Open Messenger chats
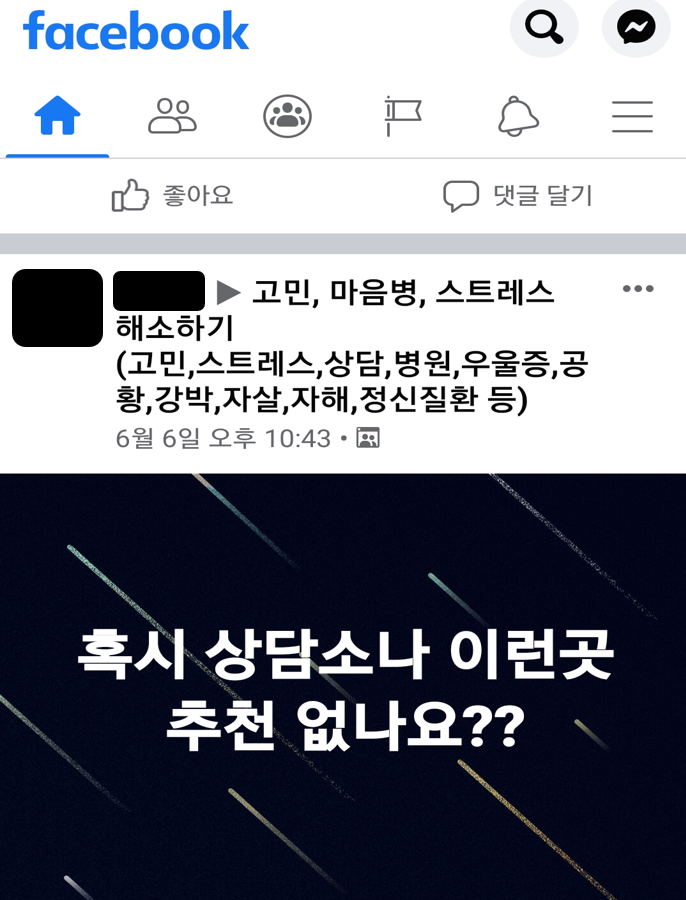686x900 pixels. [x=635, y=27]
